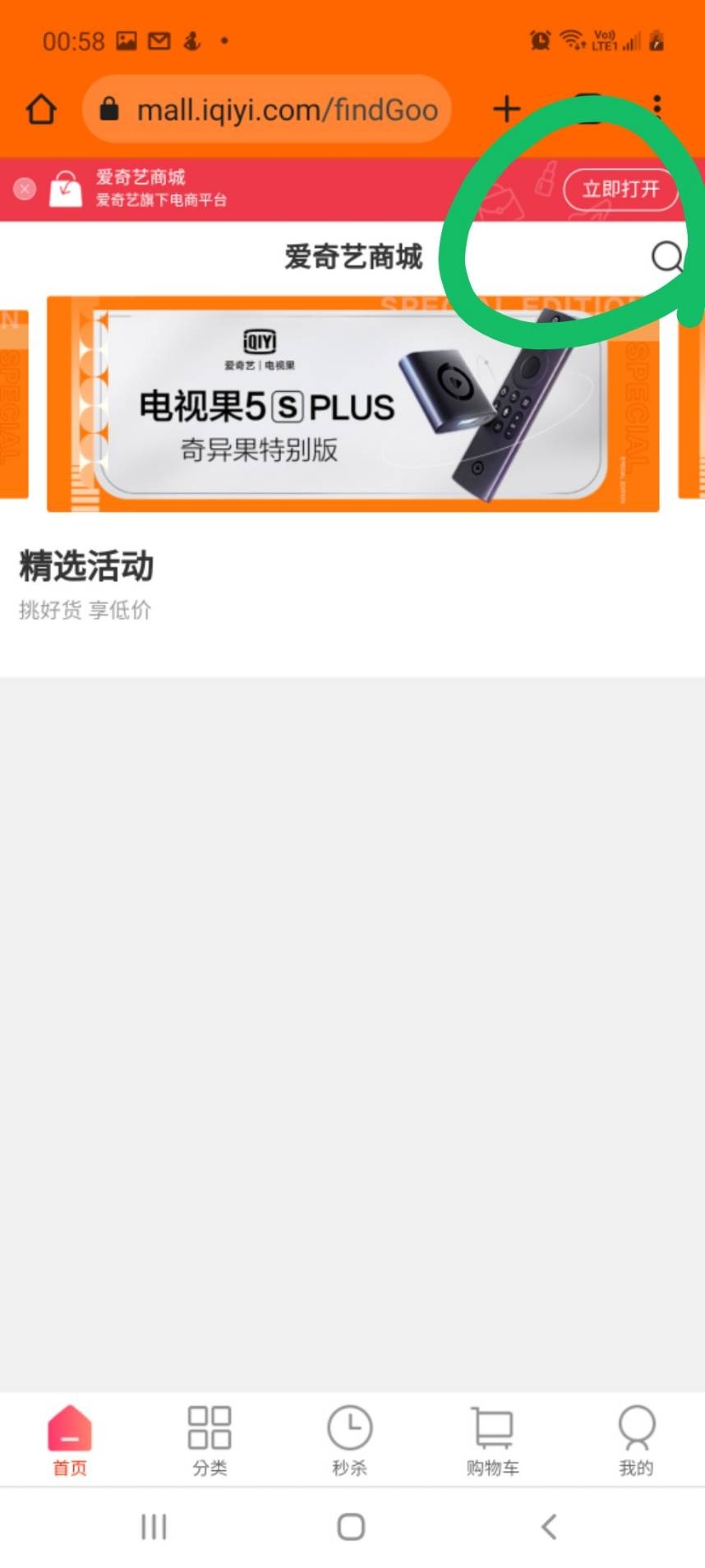The height and width of the screenshot is (1568, 705).
Task: Tap the search magnifier icon
Action: 666,257
